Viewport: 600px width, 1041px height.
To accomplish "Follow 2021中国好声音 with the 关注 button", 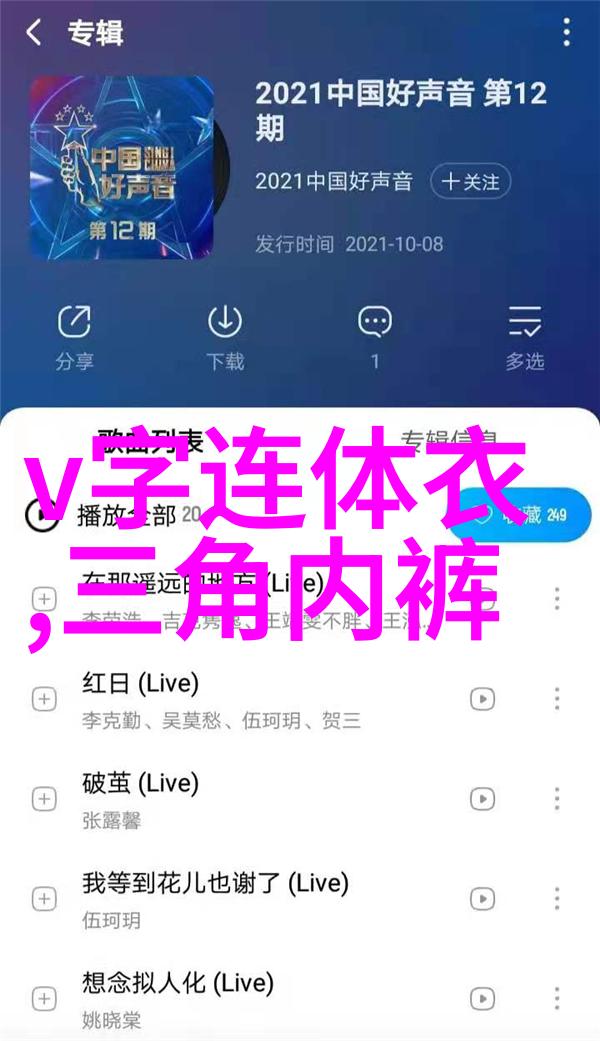I will pos(470,182).
